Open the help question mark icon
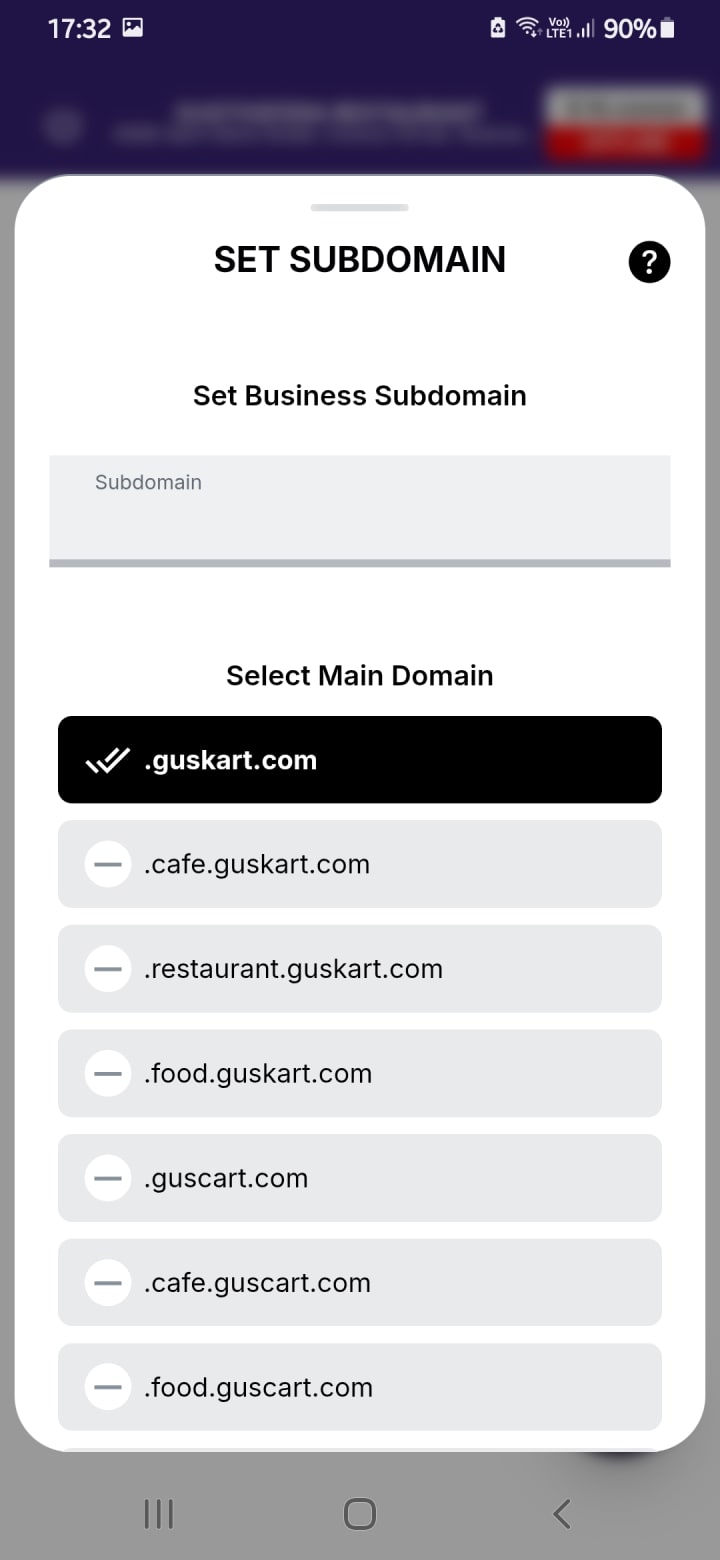The height and width of the screenshot is (1560, 720). point(649,262)
